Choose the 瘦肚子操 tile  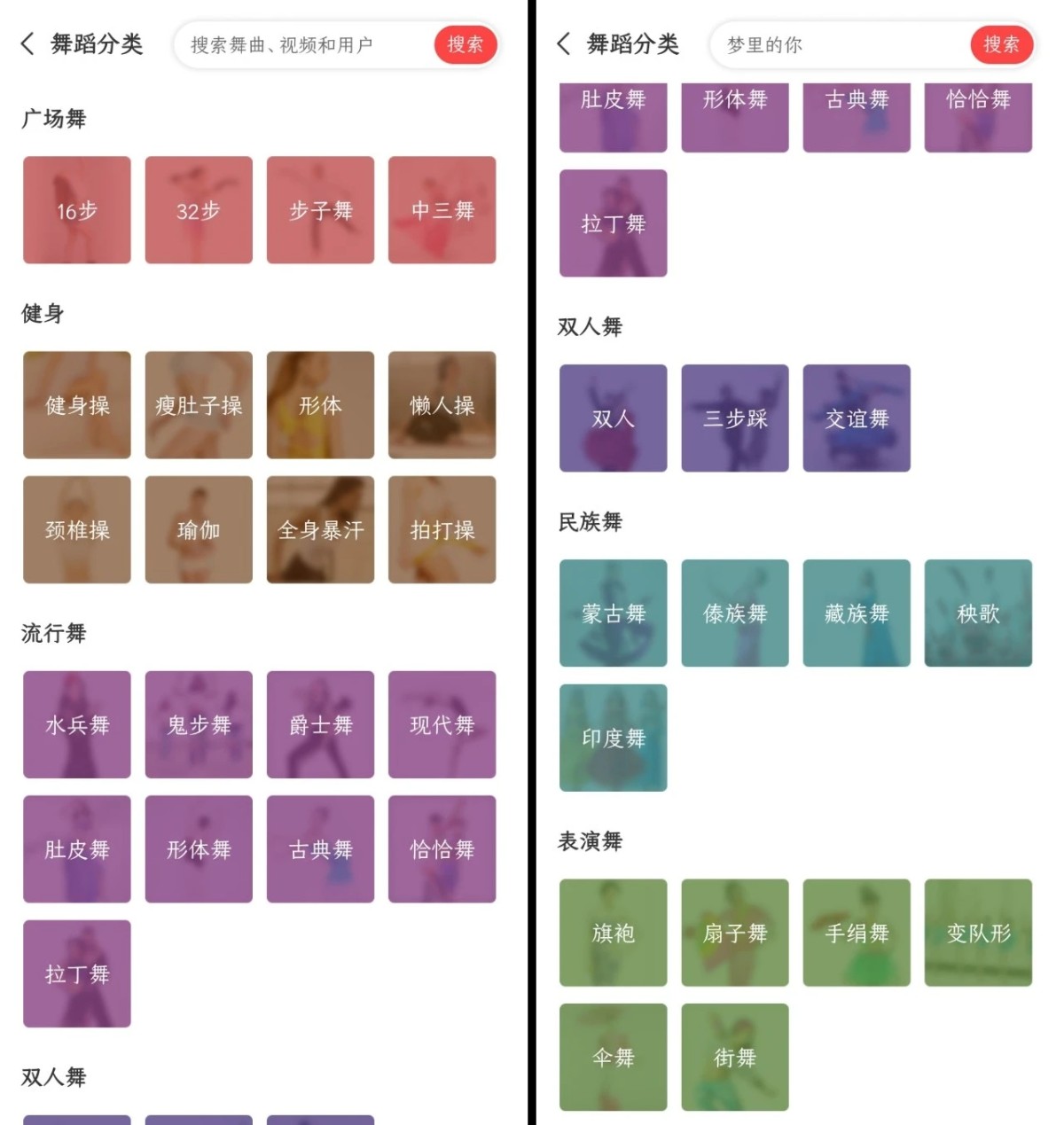[x=199, y=405]
